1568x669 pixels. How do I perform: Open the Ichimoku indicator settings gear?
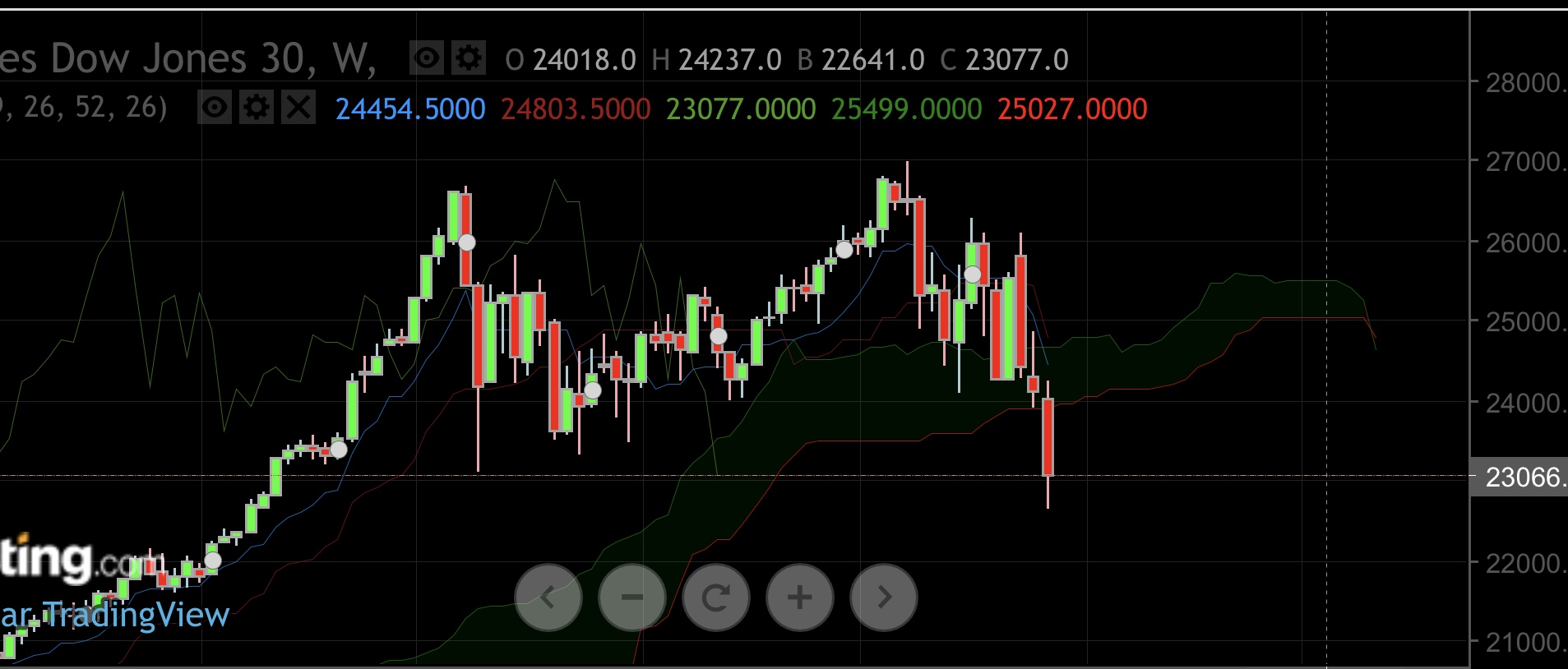(257, 108)
